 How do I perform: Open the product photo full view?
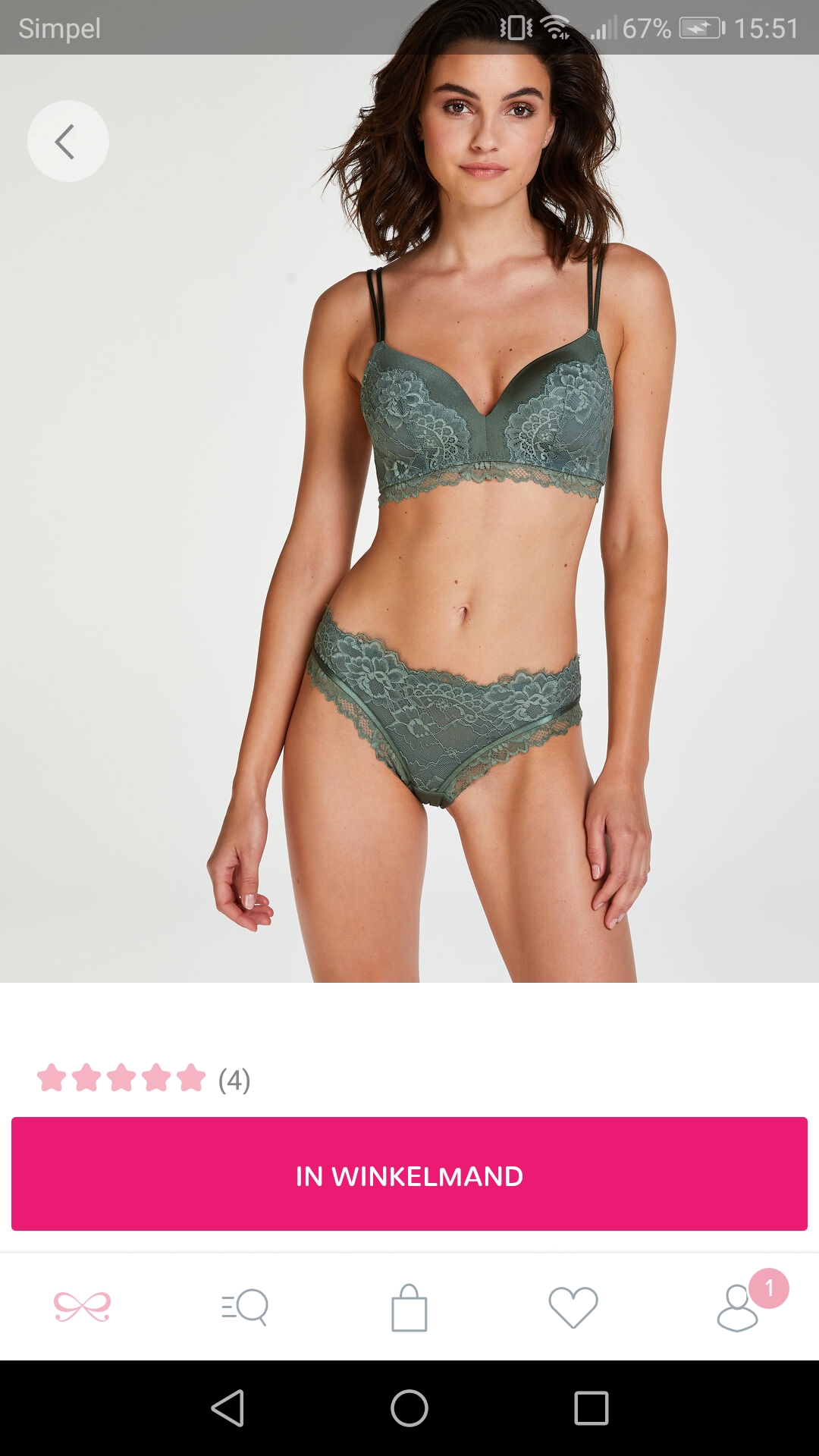[x=409, y=519]
